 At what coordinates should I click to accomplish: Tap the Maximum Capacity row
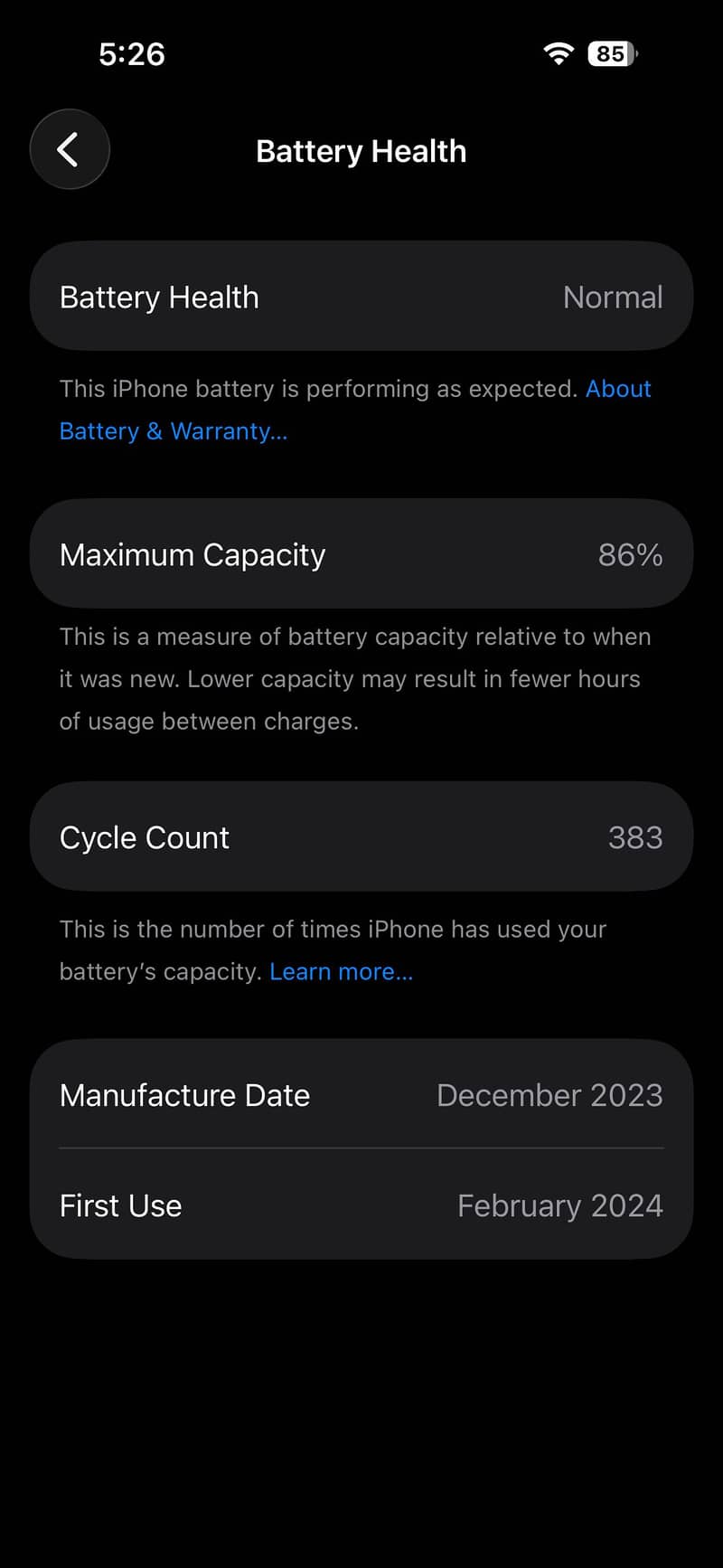[361, 553]
